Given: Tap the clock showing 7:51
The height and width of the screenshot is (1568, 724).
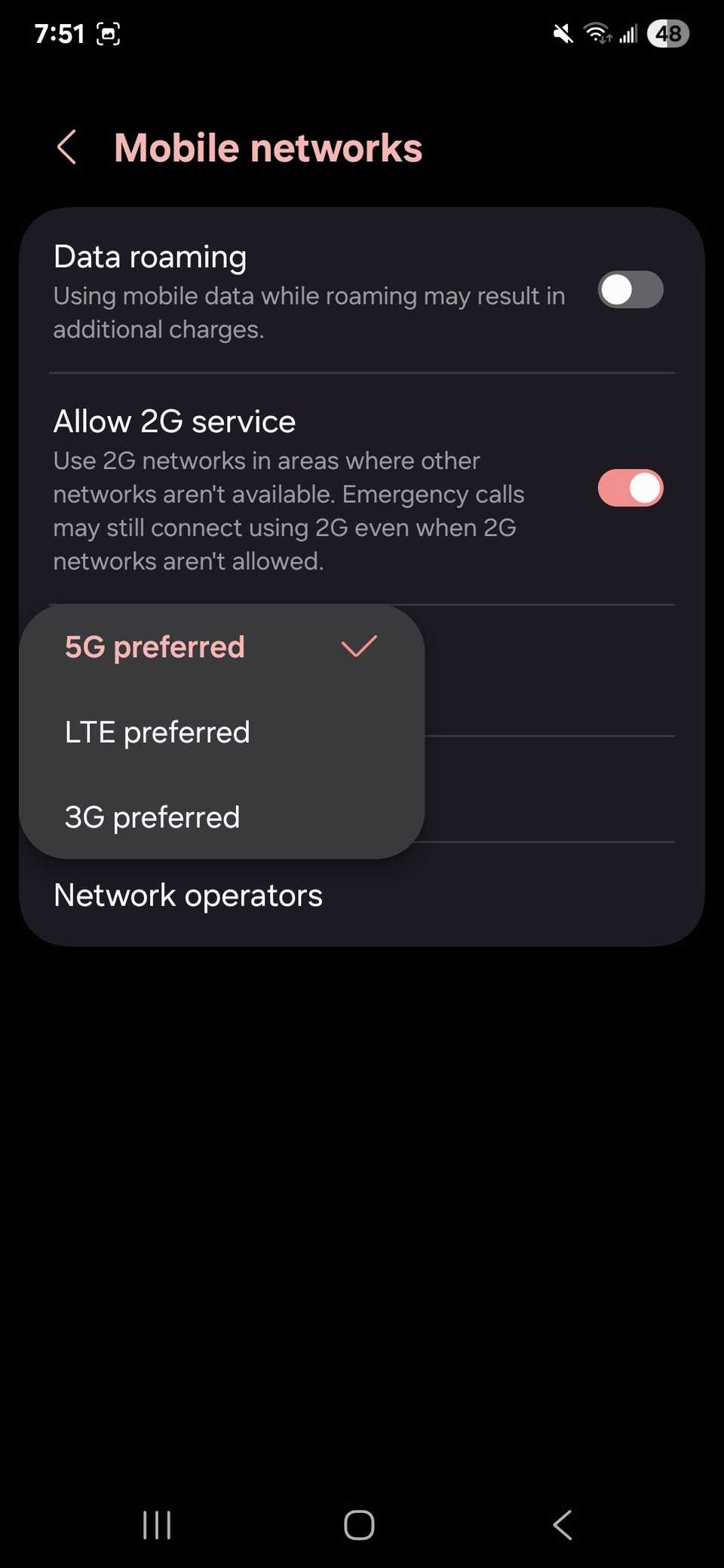Looking at the screenshot, I should (59, 33).
